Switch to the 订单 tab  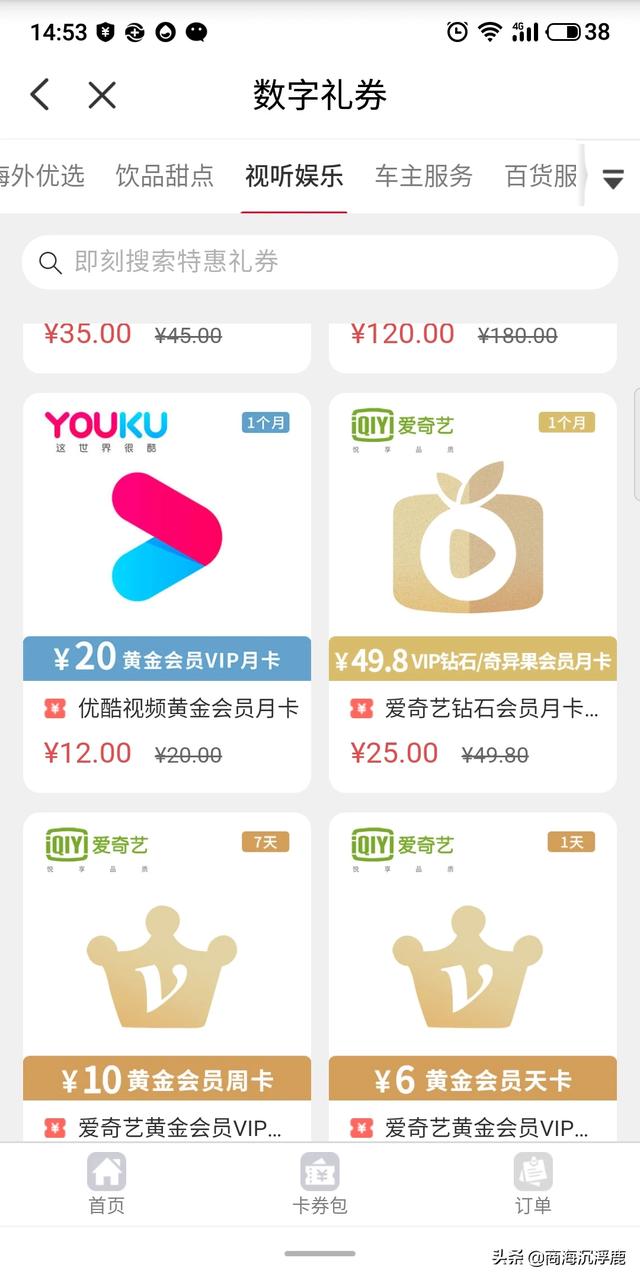533,1184
